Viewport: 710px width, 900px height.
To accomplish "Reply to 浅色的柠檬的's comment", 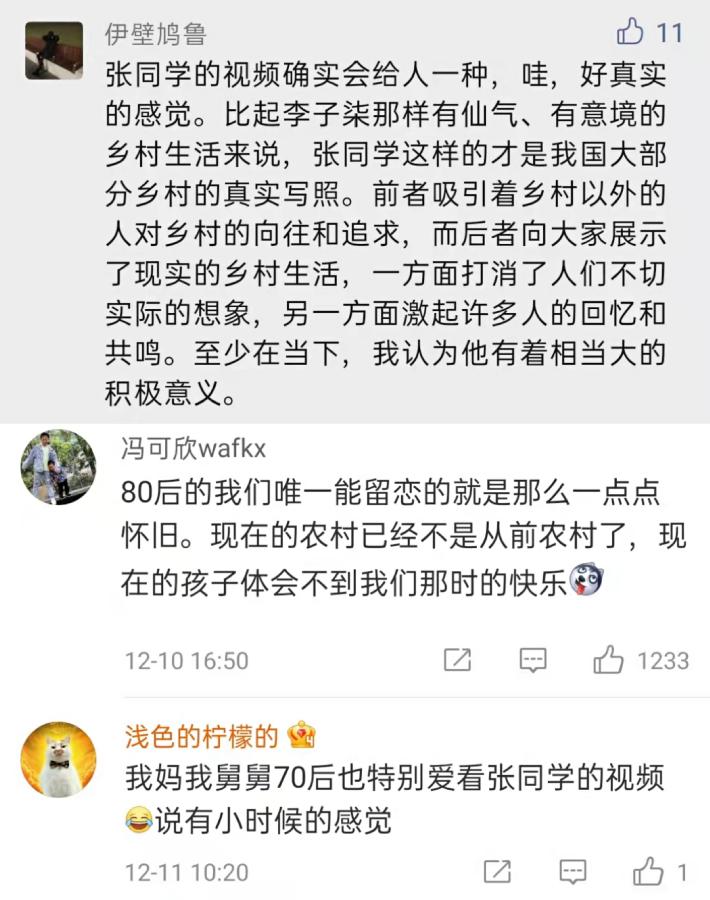I will (x=572, y=871).
